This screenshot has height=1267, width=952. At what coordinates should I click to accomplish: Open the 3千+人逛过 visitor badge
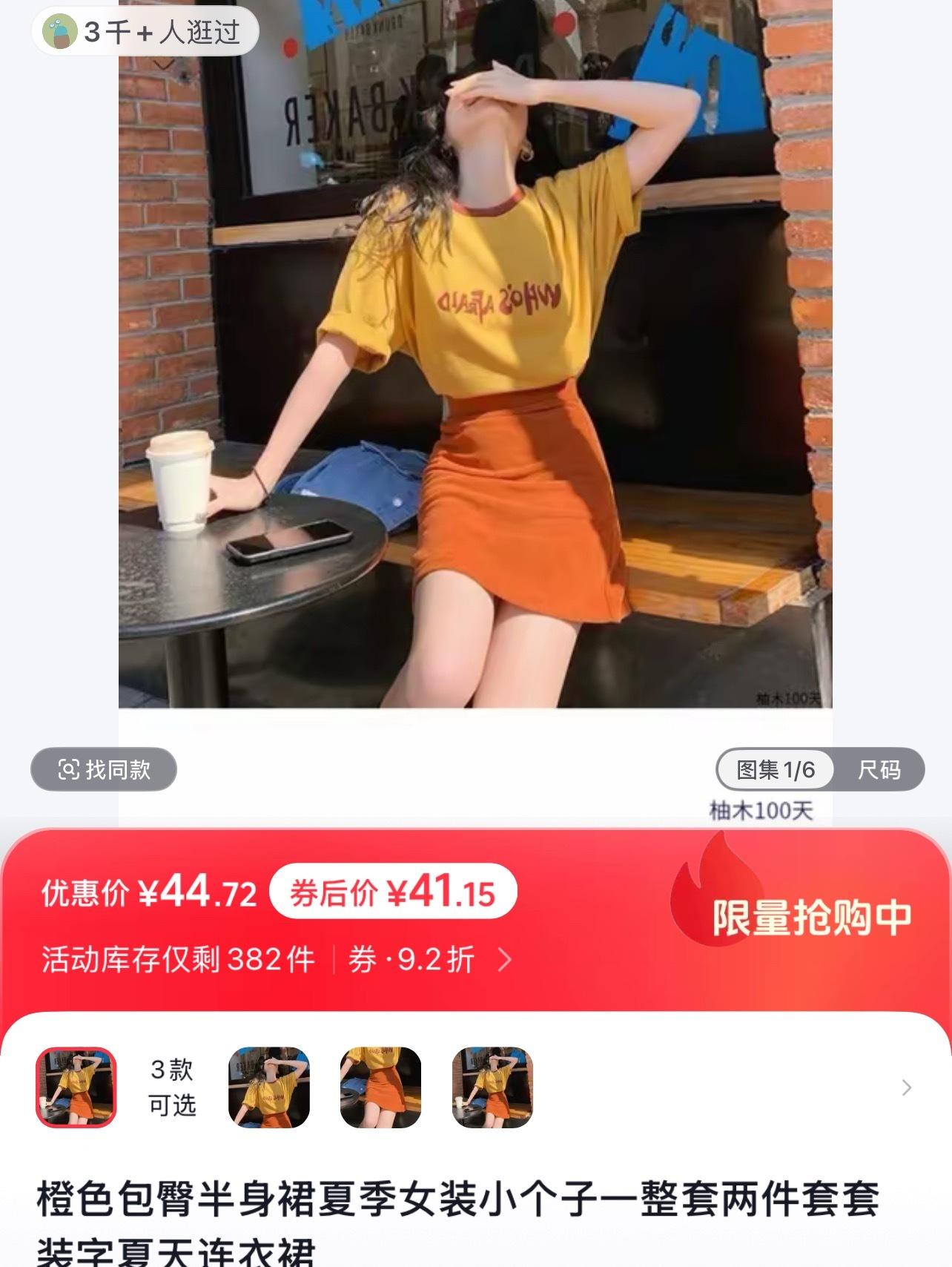(x=145, y=32)
